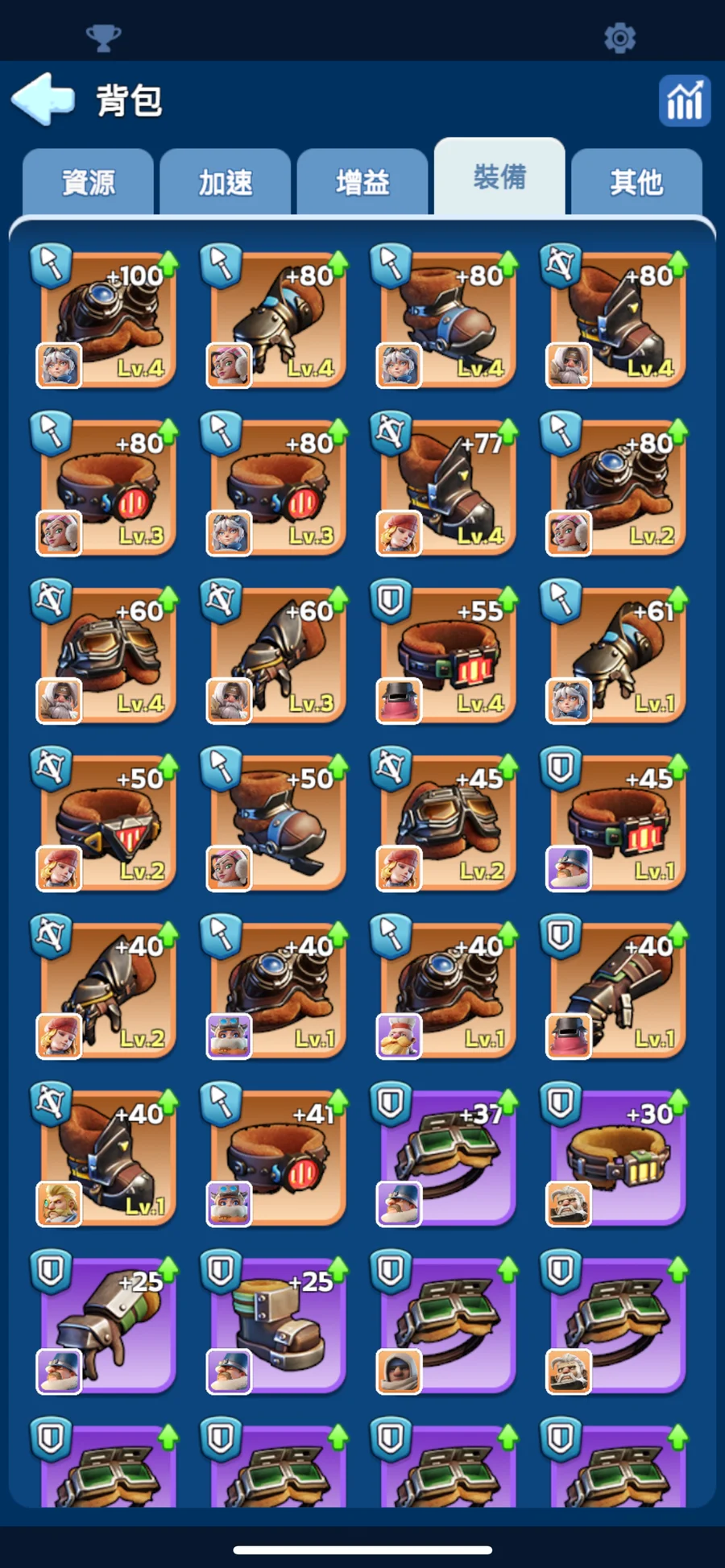Open the +55 Lv.4 belt item
Viewport: 725px width, 1568px height.
(x=448, y=655)
